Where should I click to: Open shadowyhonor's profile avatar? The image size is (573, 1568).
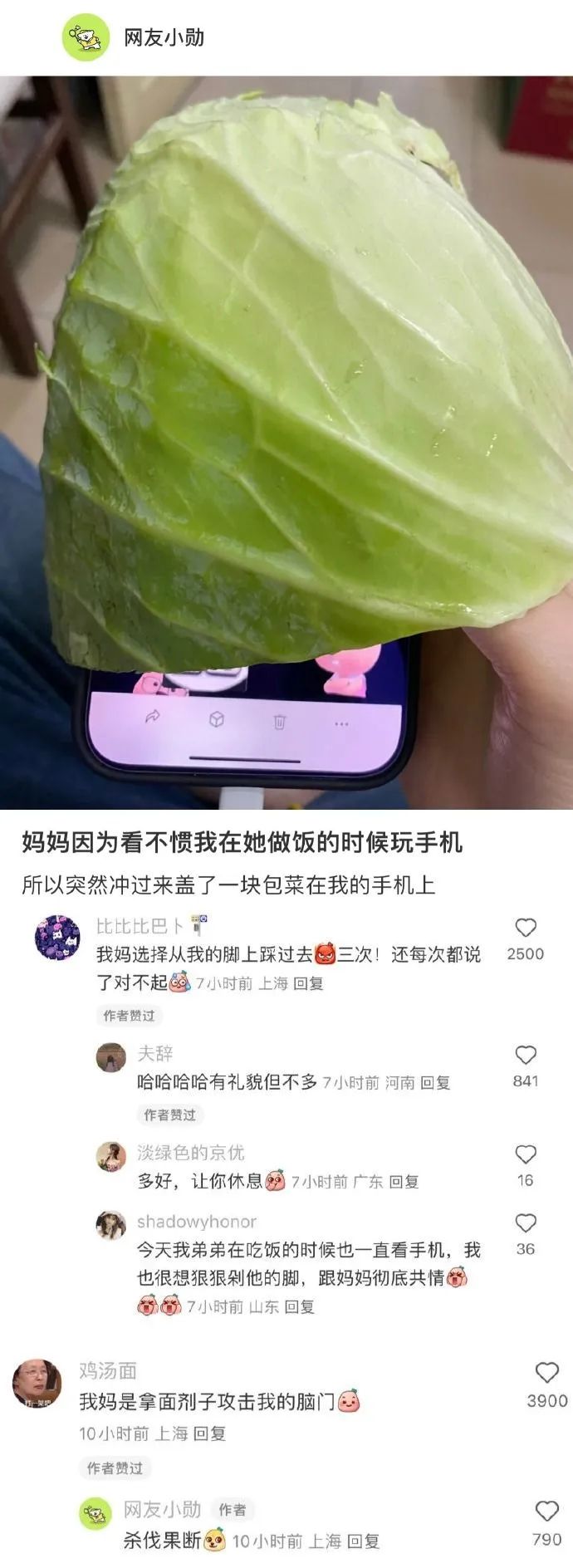(x=110, y=1224)
